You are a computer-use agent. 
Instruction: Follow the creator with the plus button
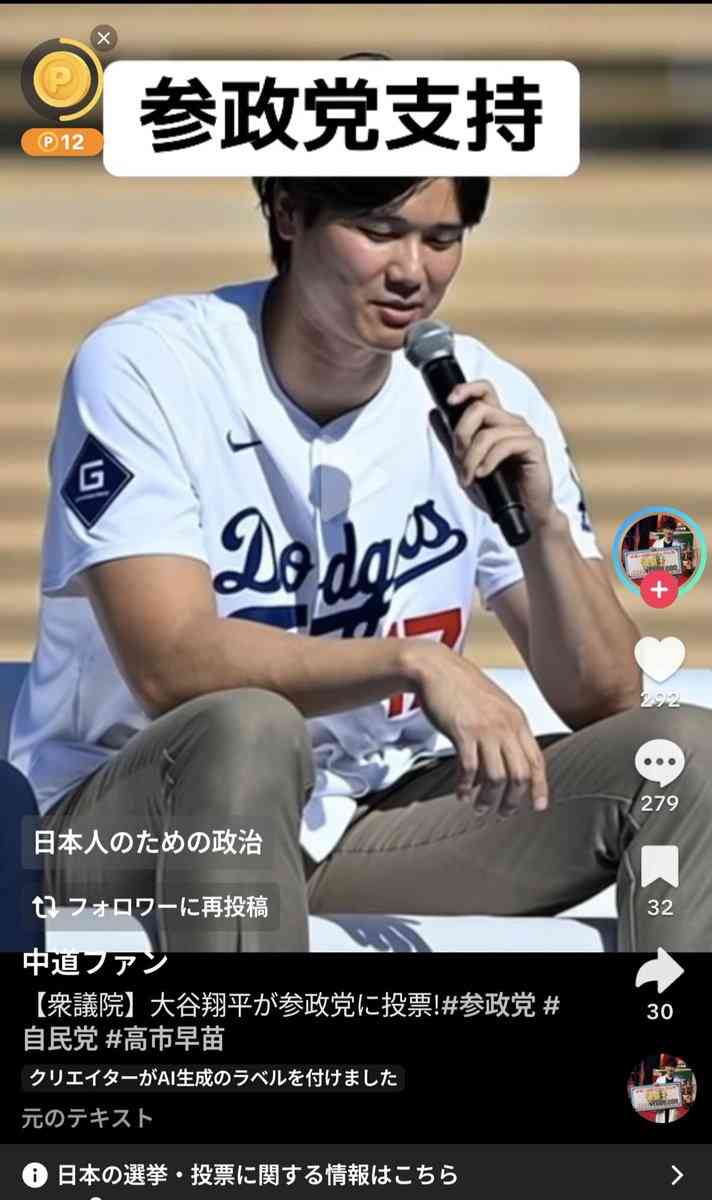point(659,590)
